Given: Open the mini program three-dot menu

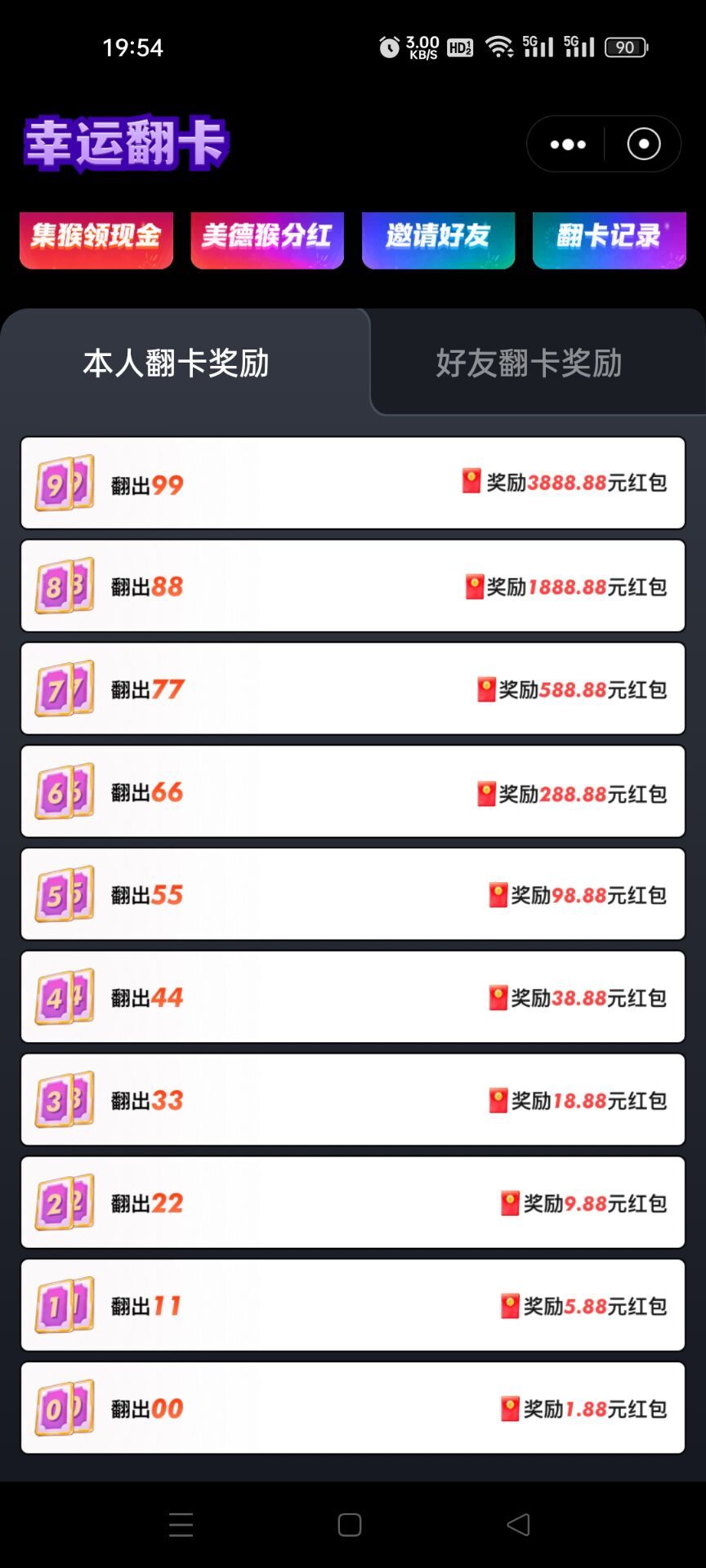Looking at the screenshot, I should point(568,145).
